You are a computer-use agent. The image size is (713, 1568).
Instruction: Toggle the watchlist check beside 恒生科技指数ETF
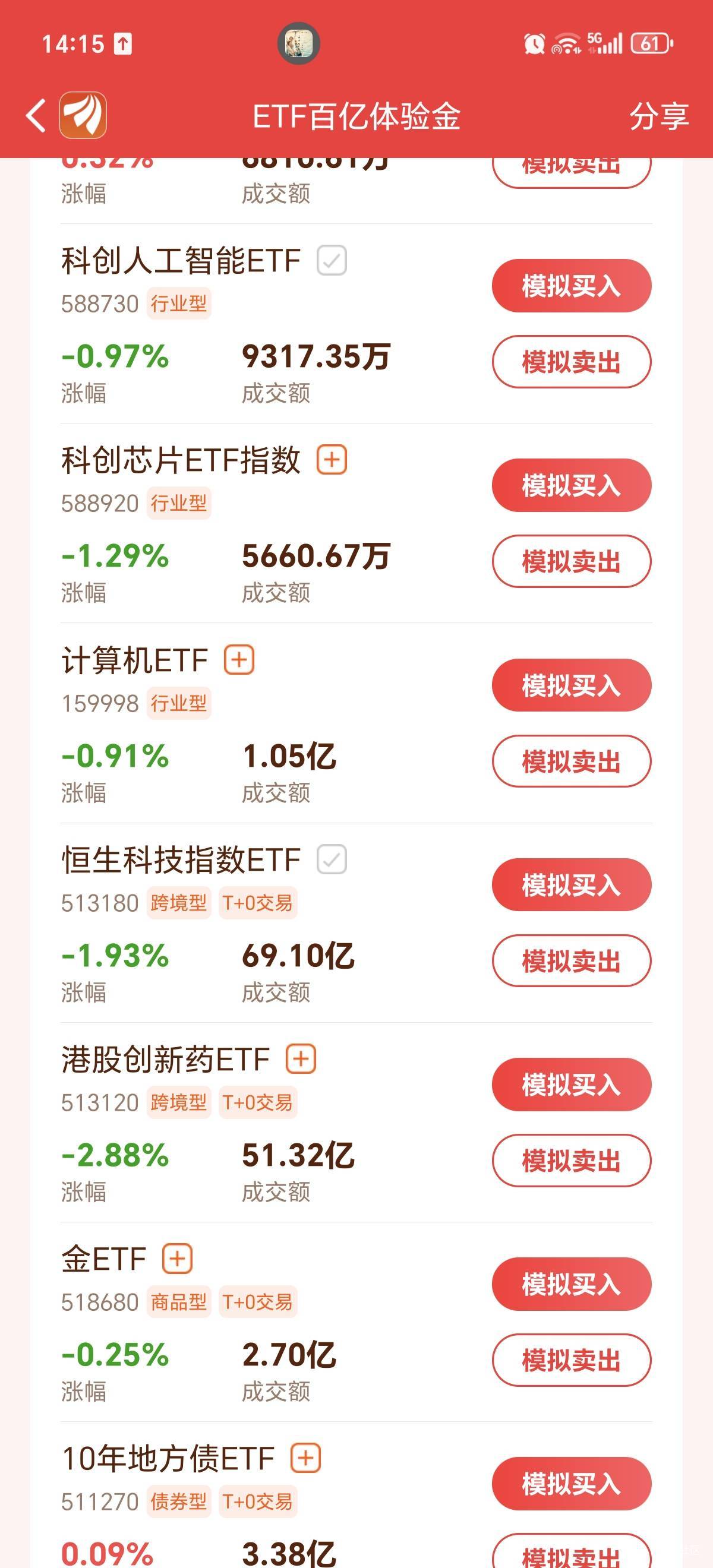332,859
